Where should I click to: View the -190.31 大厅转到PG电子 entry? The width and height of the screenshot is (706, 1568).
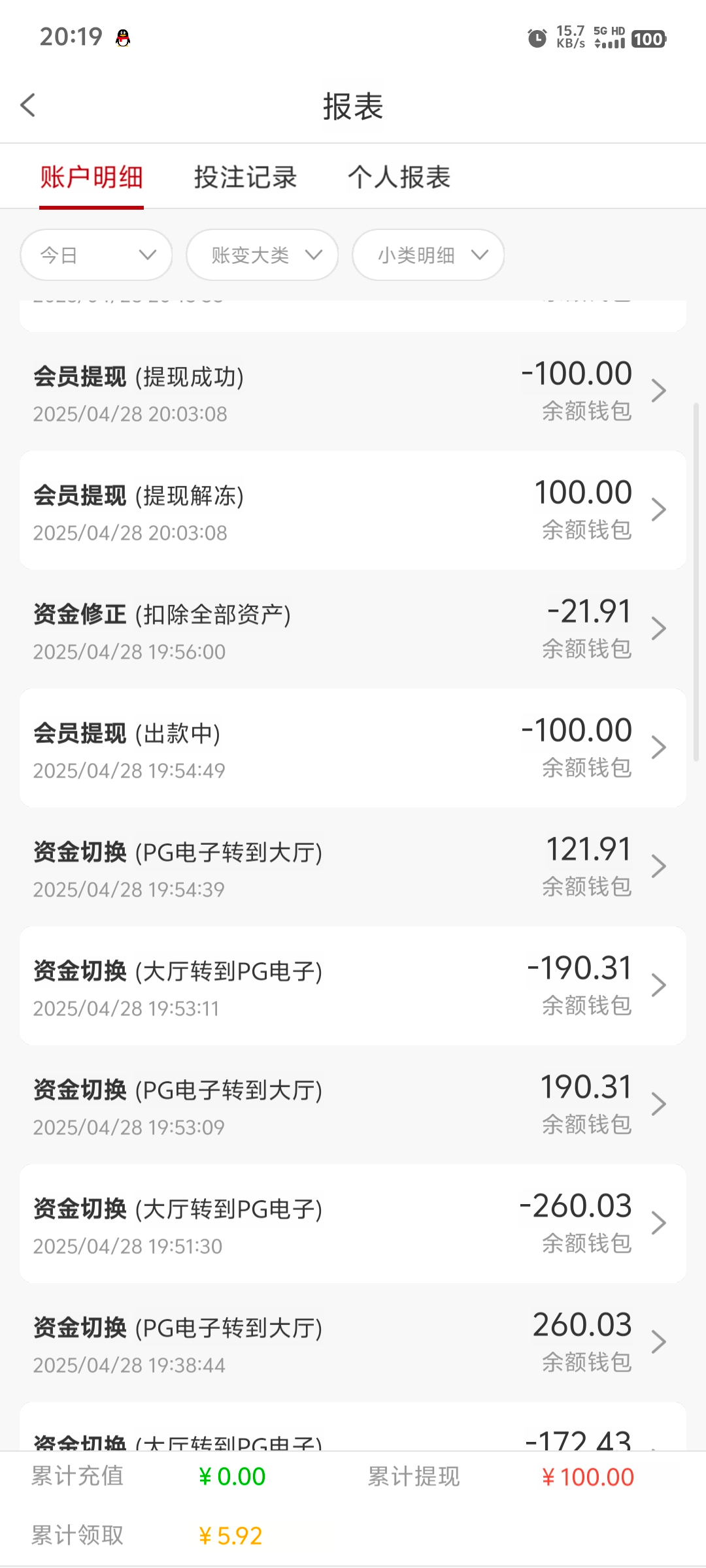coord(353,986)
